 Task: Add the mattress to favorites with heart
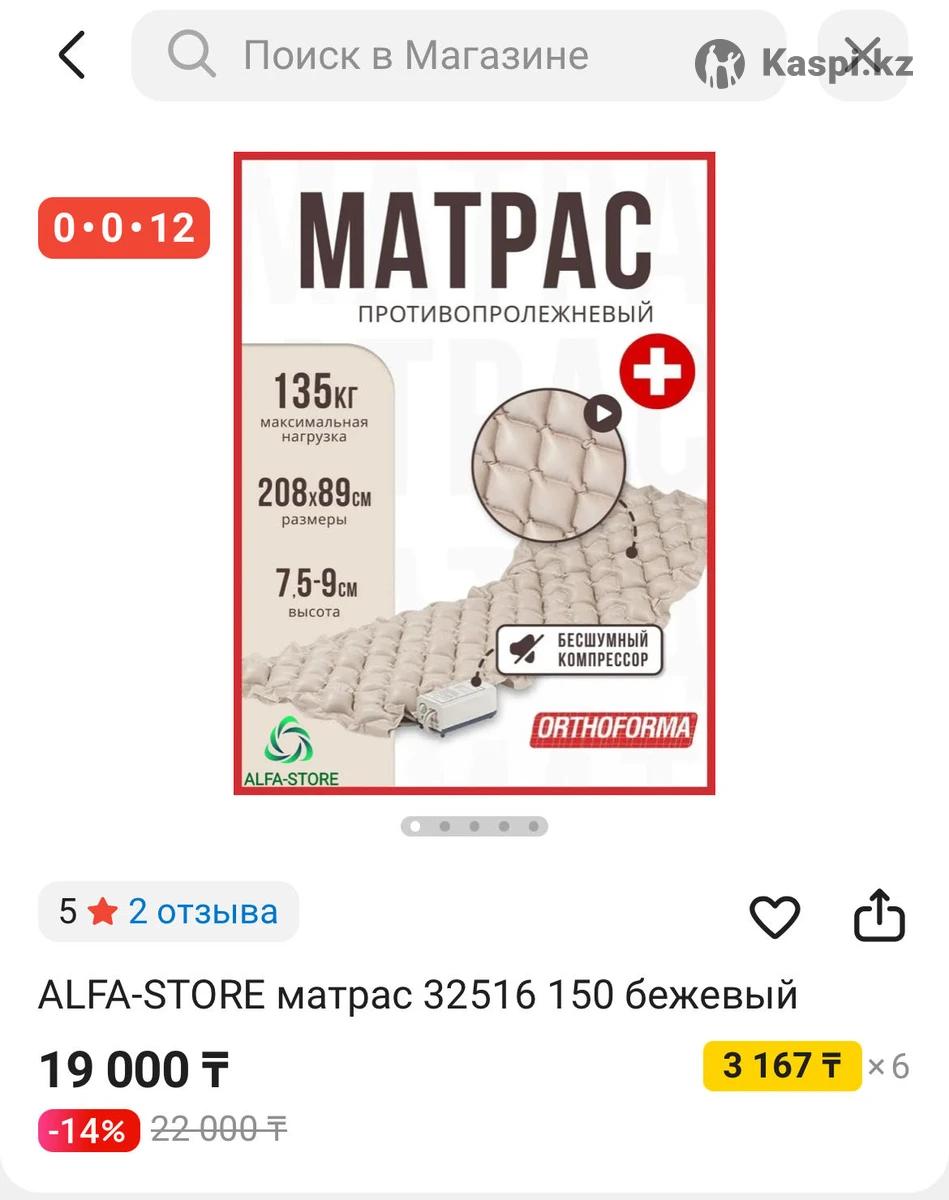click(775, 916)
